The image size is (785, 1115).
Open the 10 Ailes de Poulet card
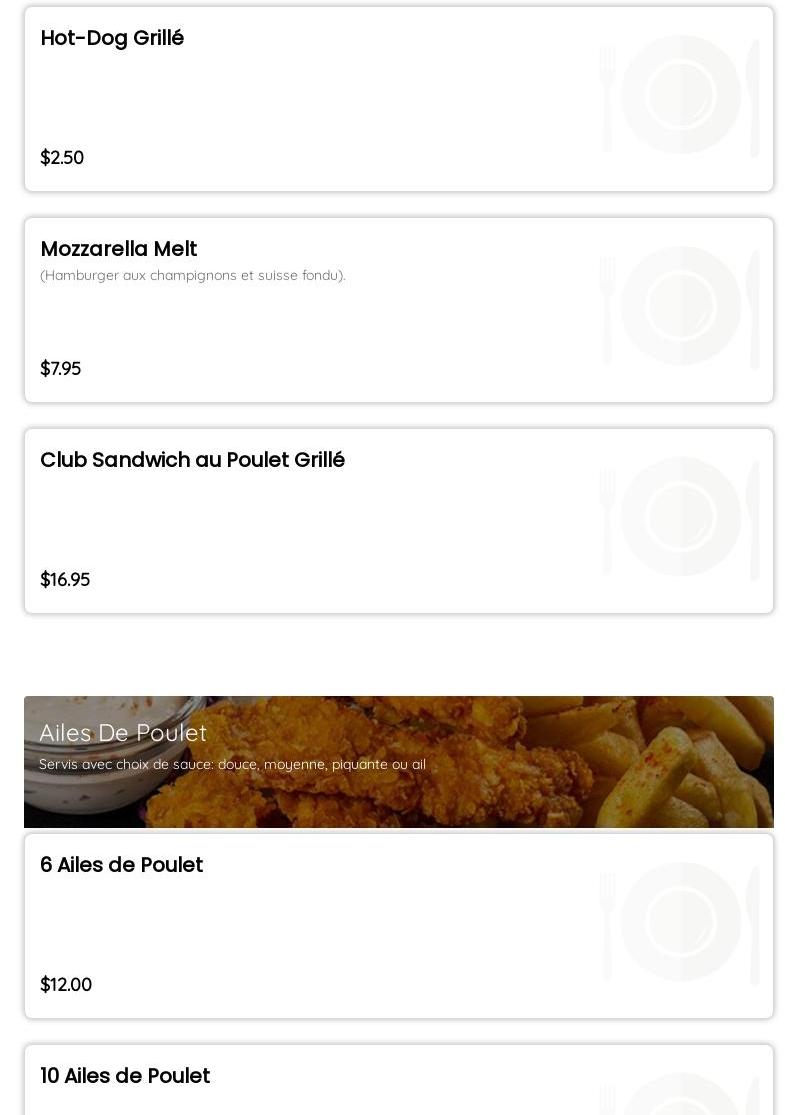(x=398, y=1082)
